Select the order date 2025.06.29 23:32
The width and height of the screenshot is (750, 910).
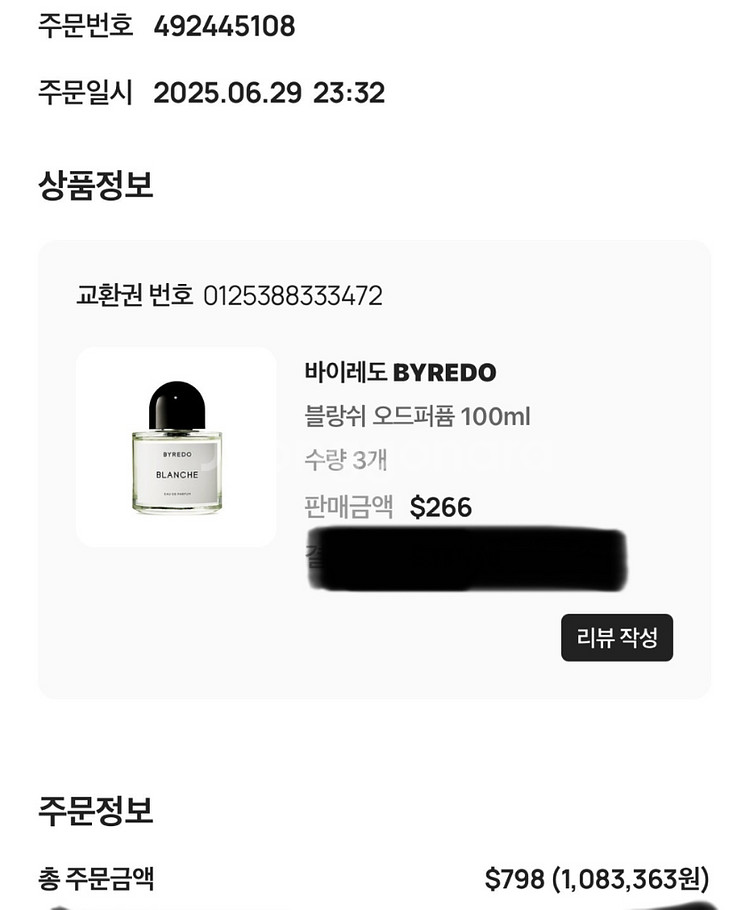[267, 94]
